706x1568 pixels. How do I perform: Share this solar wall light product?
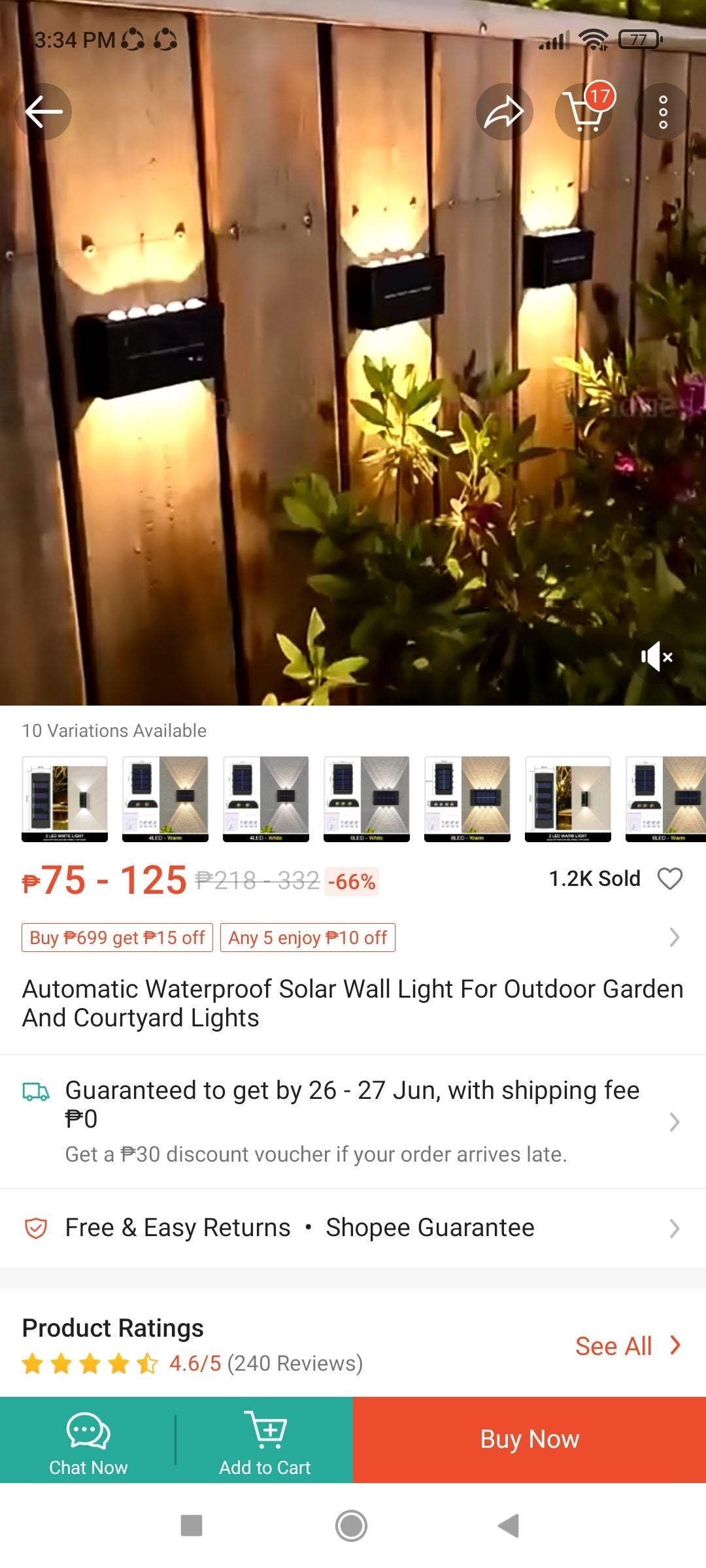[x=504, y=112]
